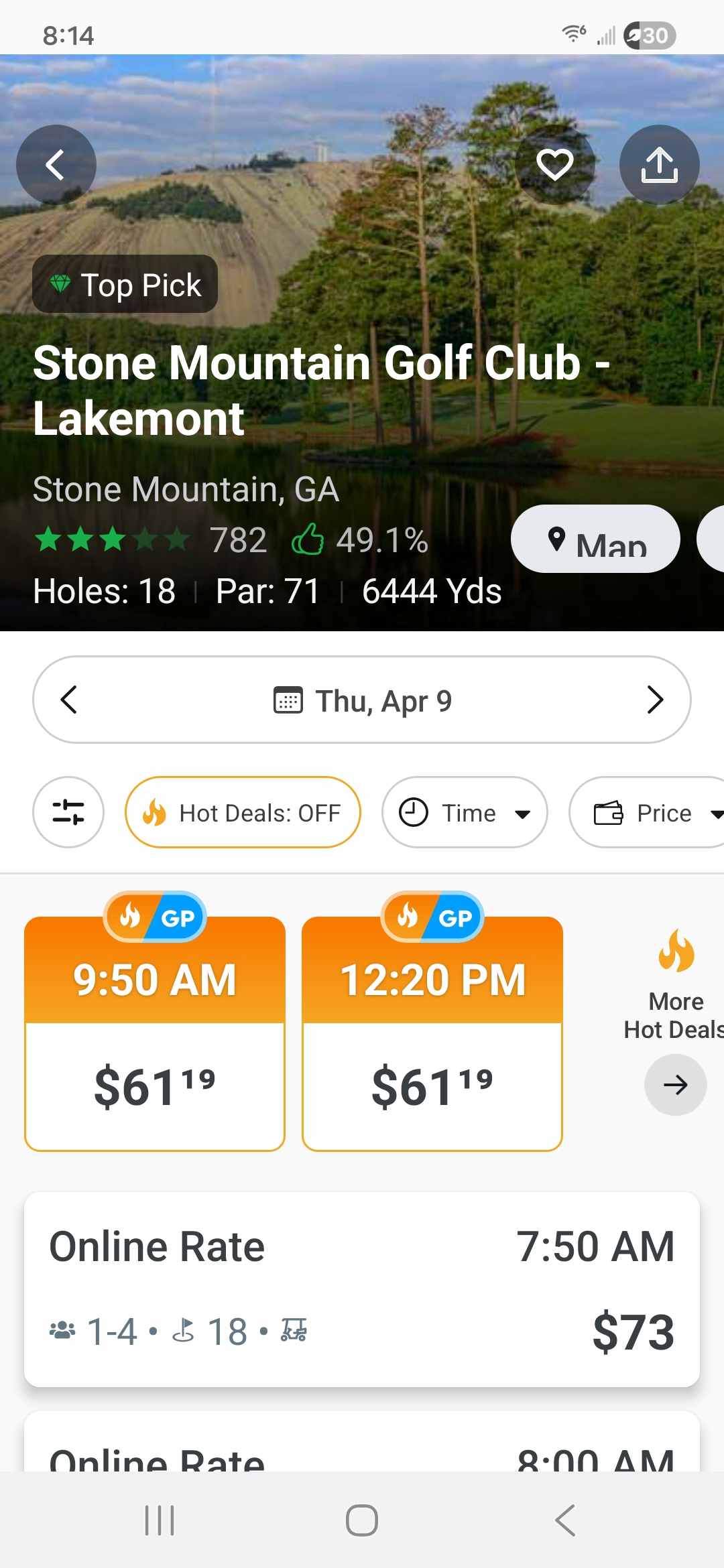Viewport: 724px width, 1568px height.
Task: Toggle Hot Deals filter on
Action: (x=243, y=812)
